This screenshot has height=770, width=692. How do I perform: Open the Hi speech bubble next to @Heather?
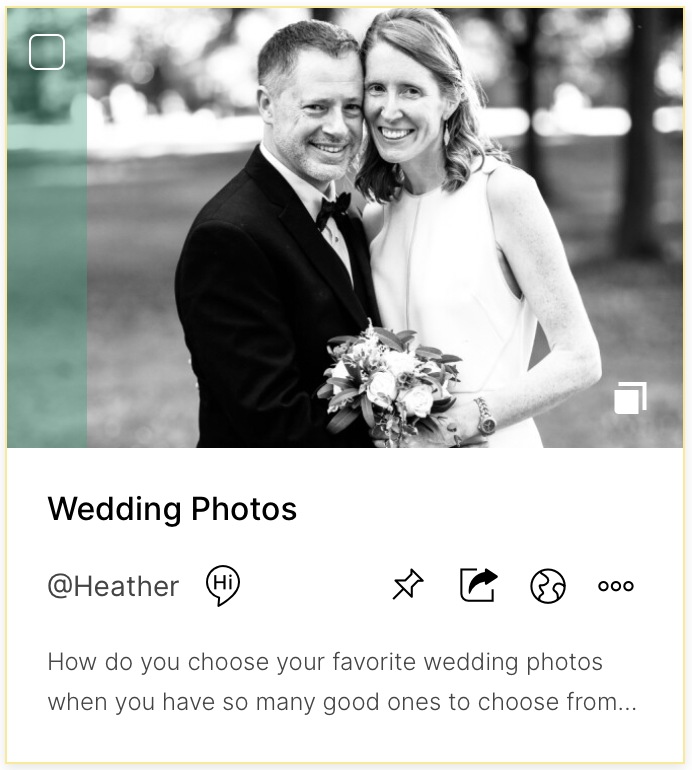click(x=223, y=585)
